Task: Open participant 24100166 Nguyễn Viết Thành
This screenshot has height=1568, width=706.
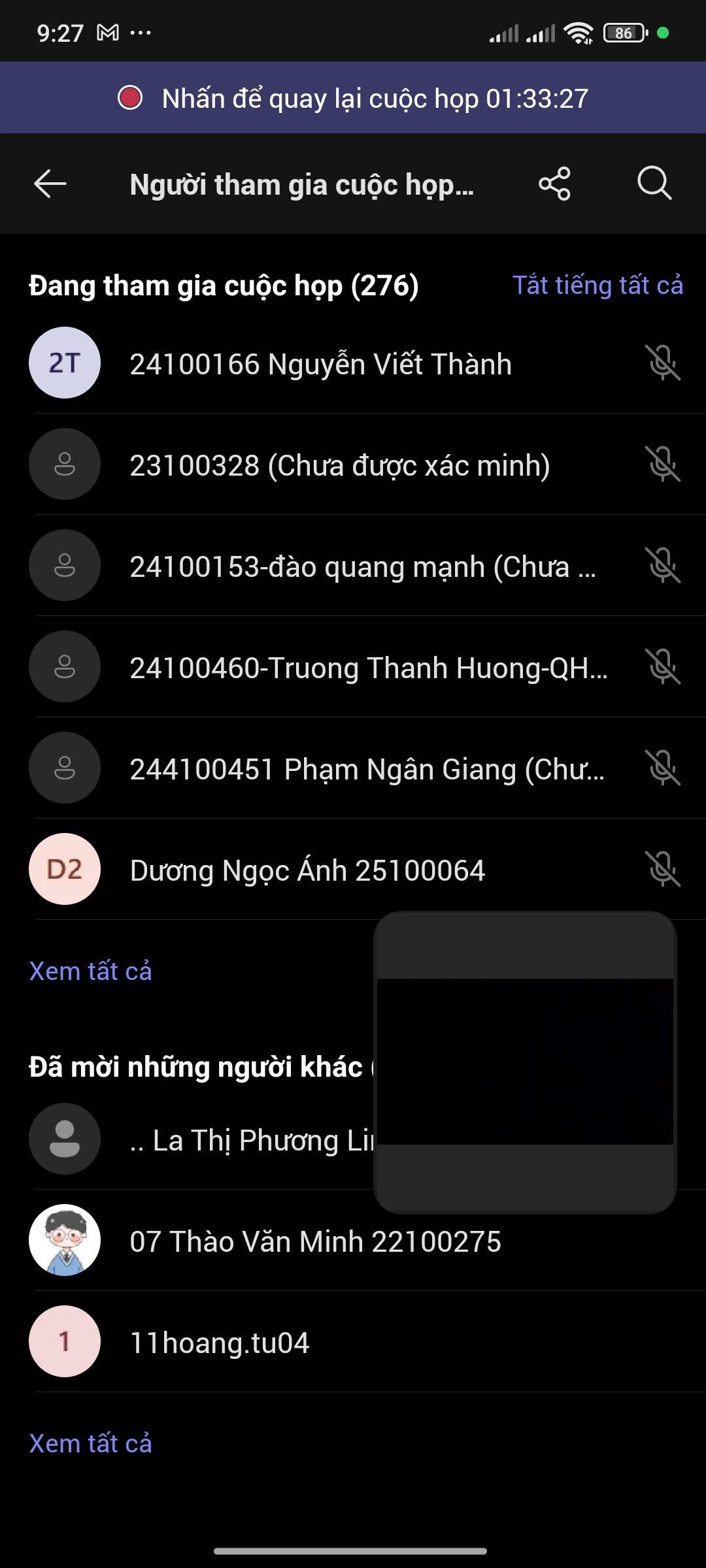Action: click(320, 364)
